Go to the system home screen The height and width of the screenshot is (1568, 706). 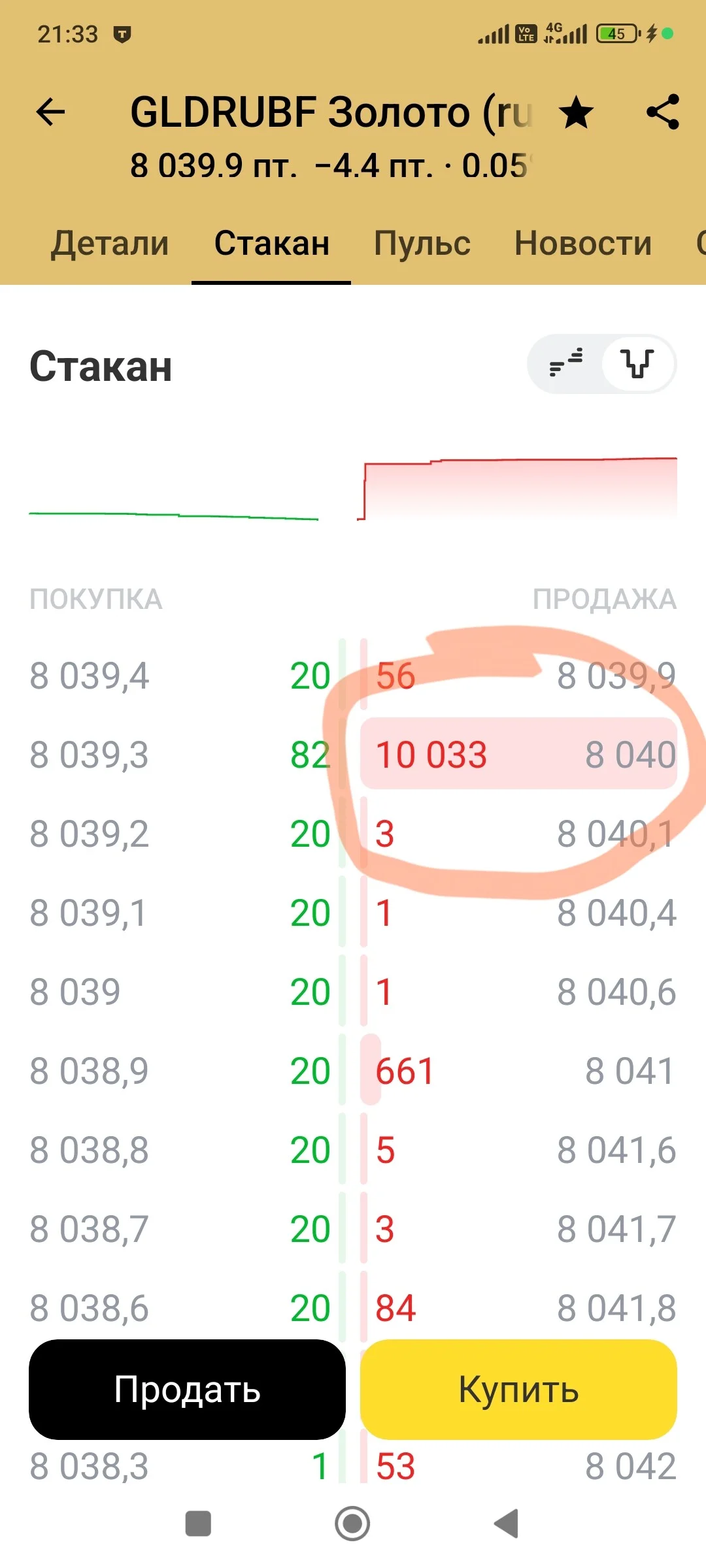(x=352, y=1524)
